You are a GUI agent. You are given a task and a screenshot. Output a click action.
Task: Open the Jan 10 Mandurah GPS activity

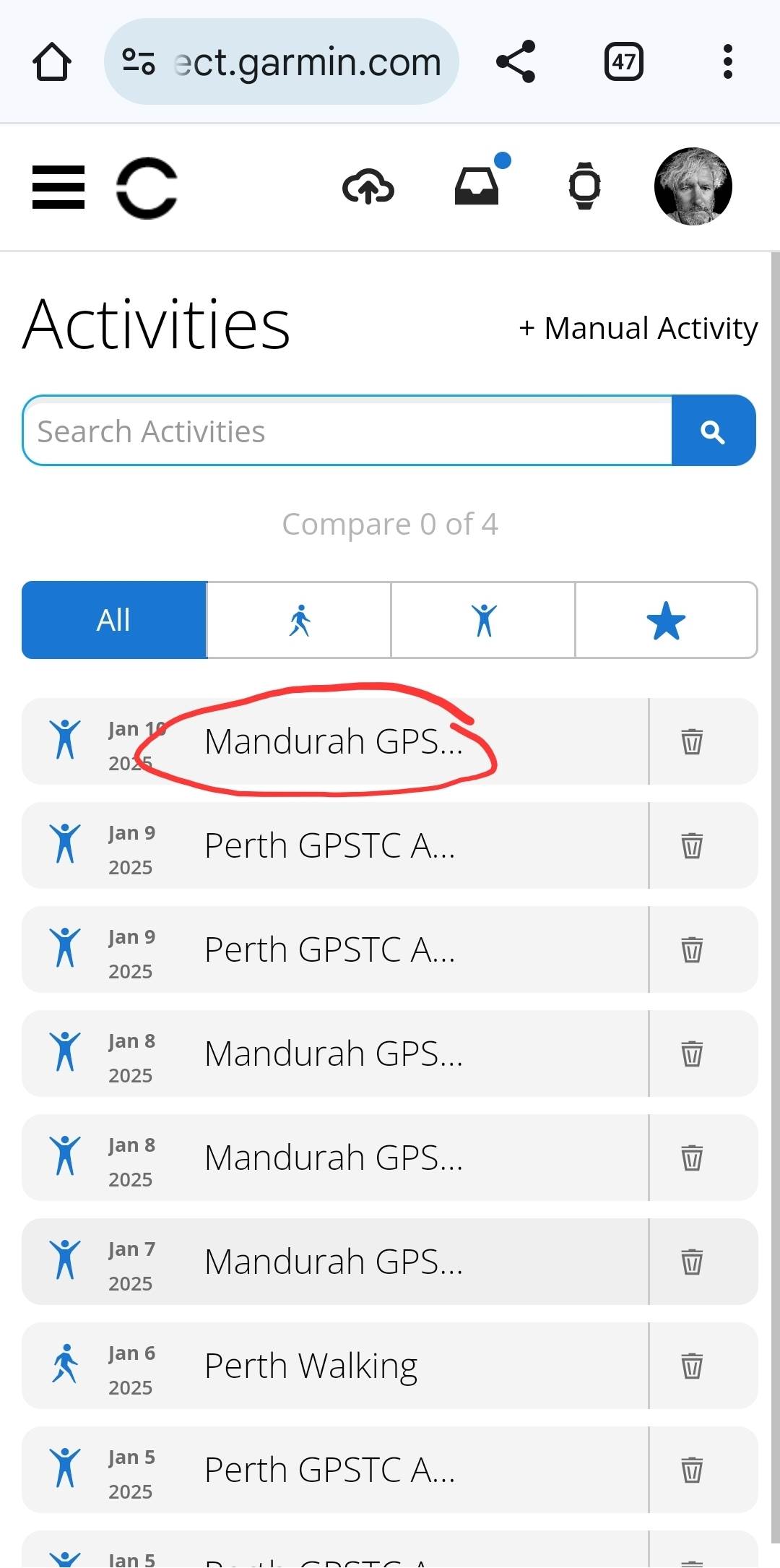point(334,741)
